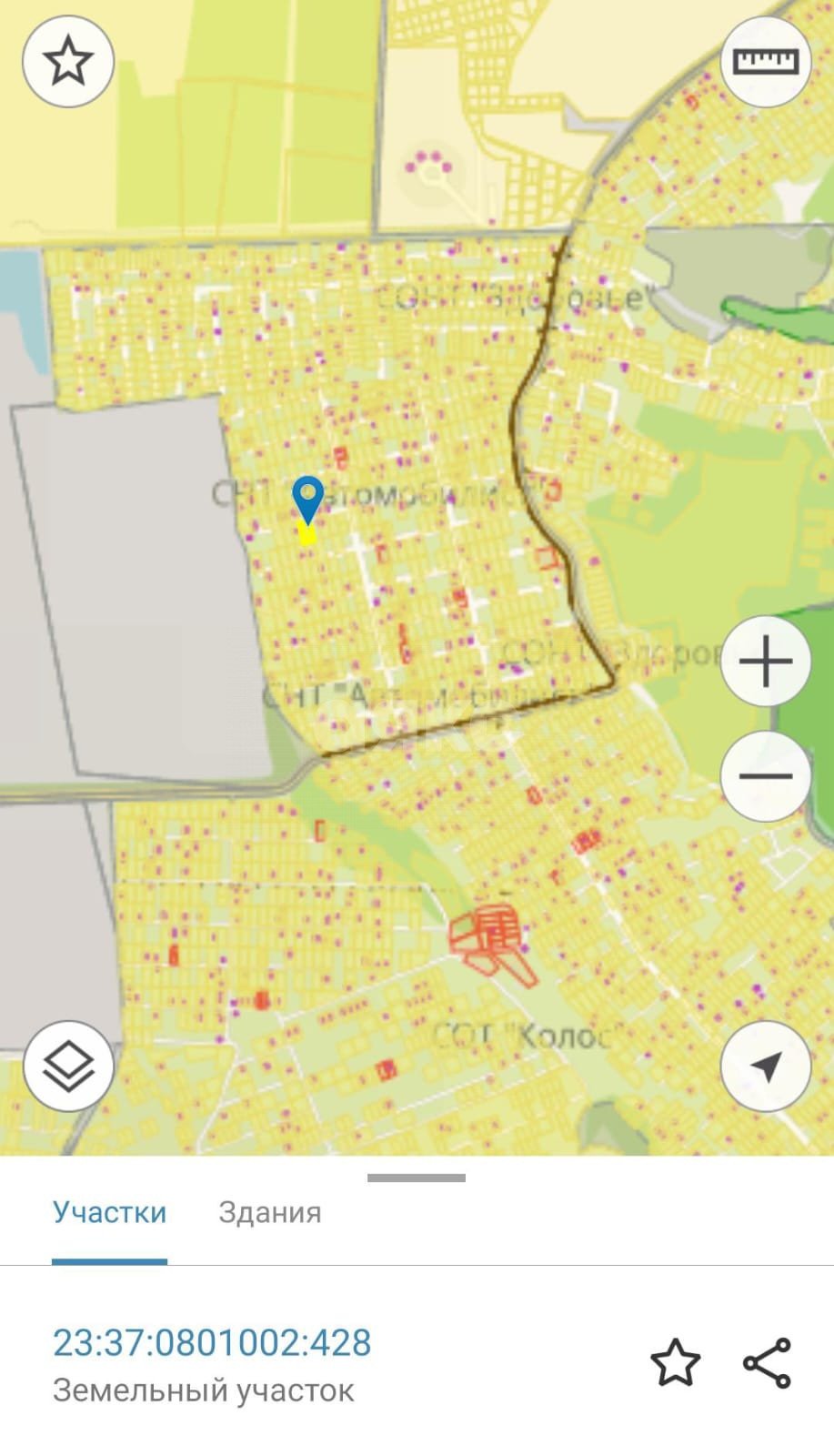Open the favorites star on the map

pyautogui.click(x=68, y=62)
